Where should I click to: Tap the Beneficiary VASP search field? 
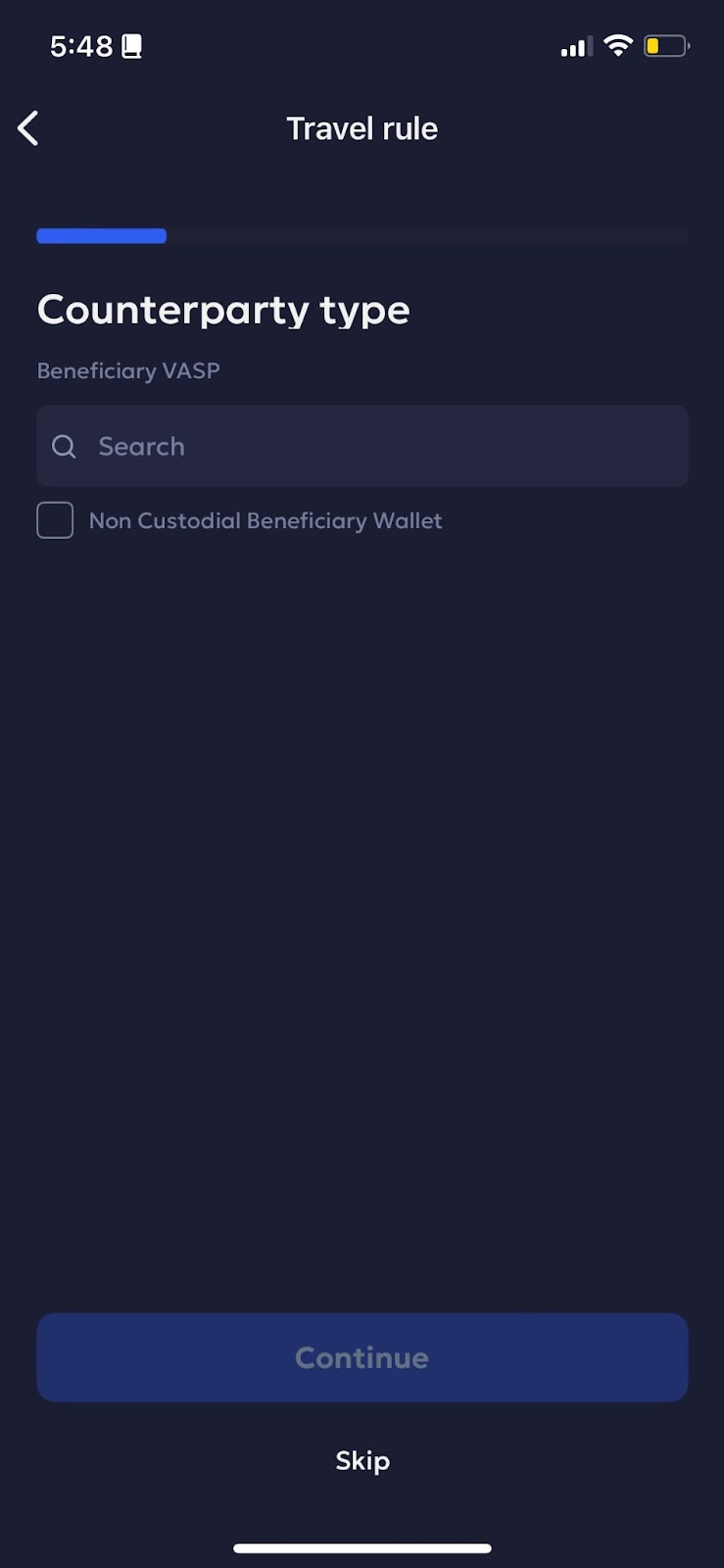[362, 446]
